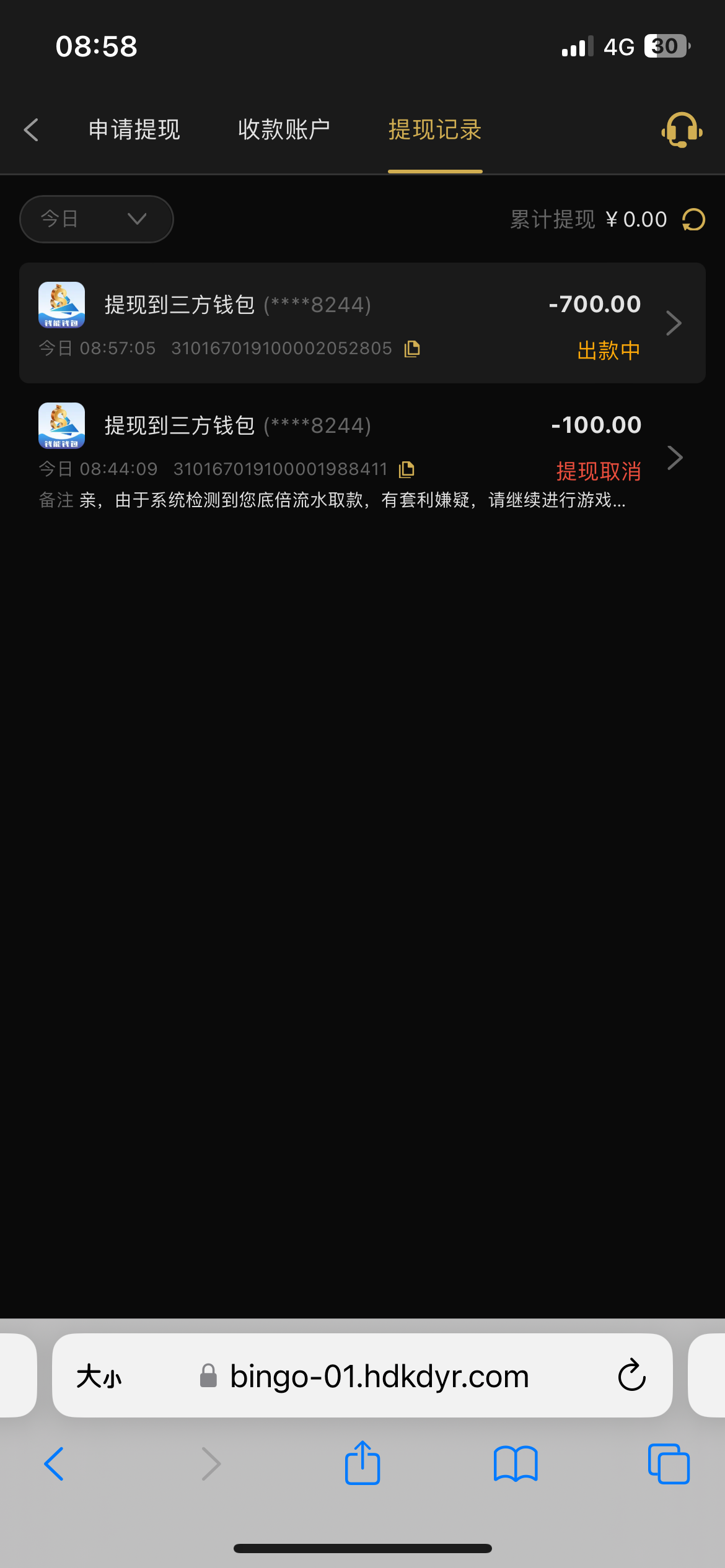Image resolution: width=725 pixels, height=1568 pixels.
Task: Share the page via Safari
Action: tap(362, 1463)
